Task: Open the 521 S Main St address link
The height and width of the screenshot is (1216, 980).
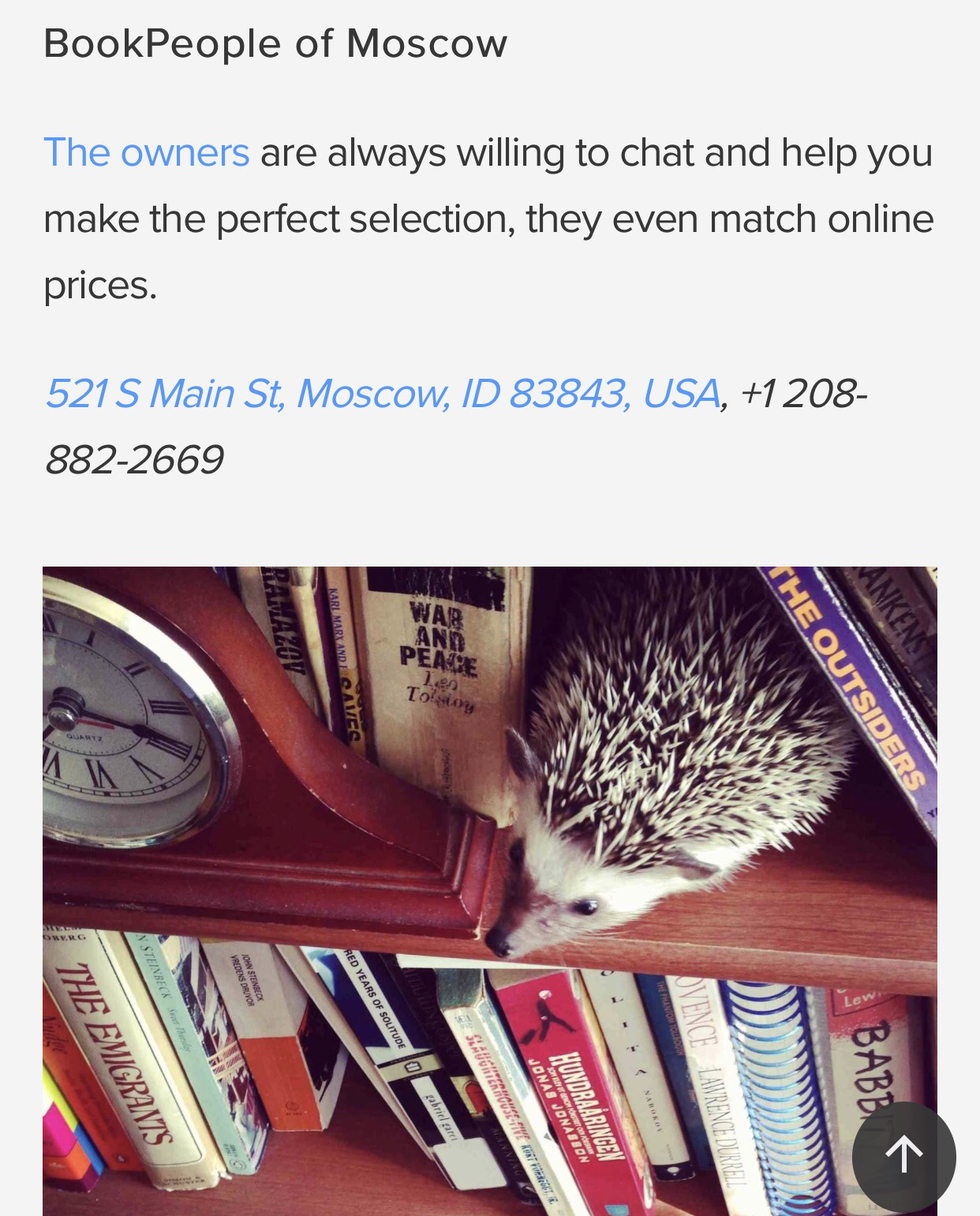Action: click(x=382, y=393)
